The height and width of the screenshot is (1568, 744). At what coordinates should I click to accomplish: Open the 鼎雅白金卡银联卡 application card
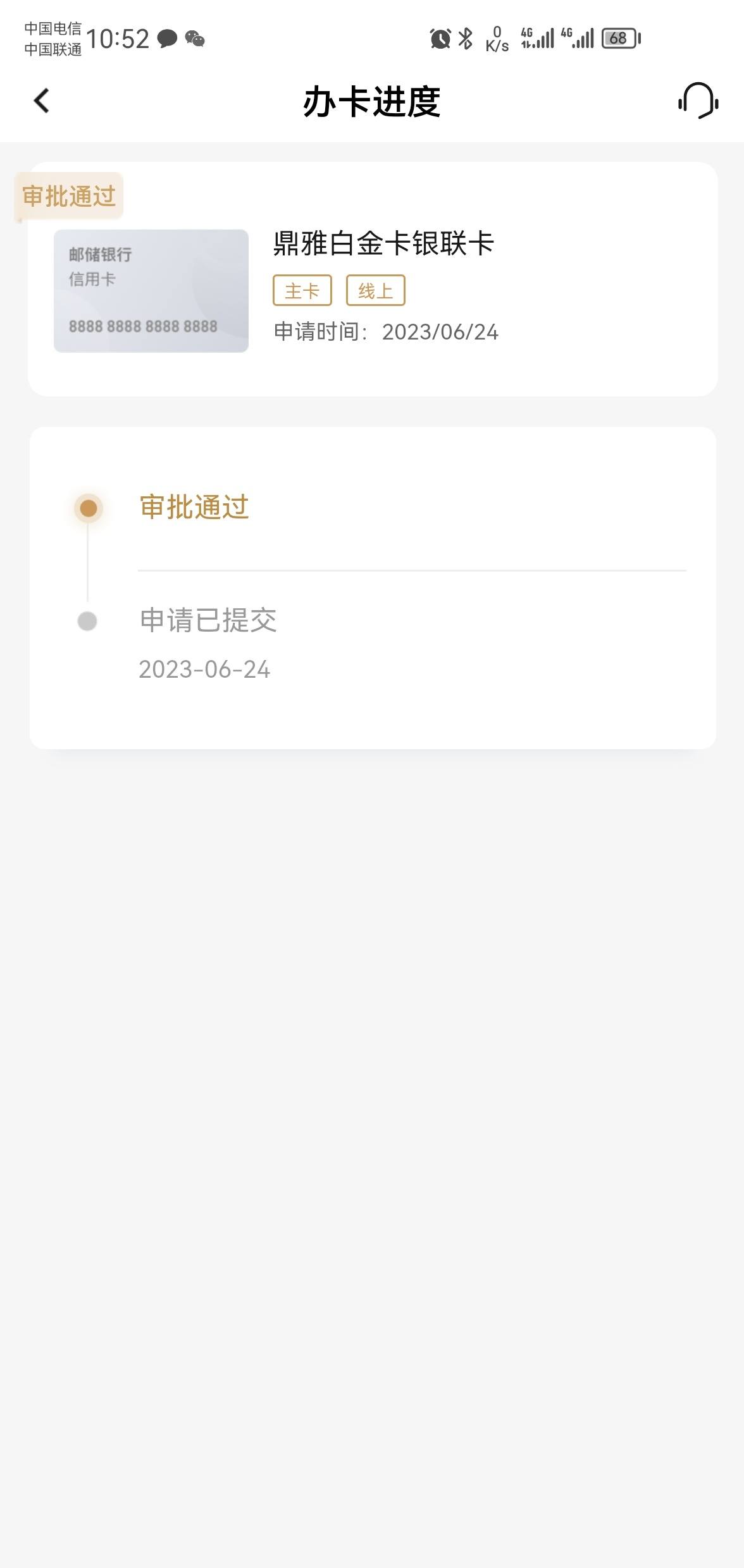pos(373,279)
